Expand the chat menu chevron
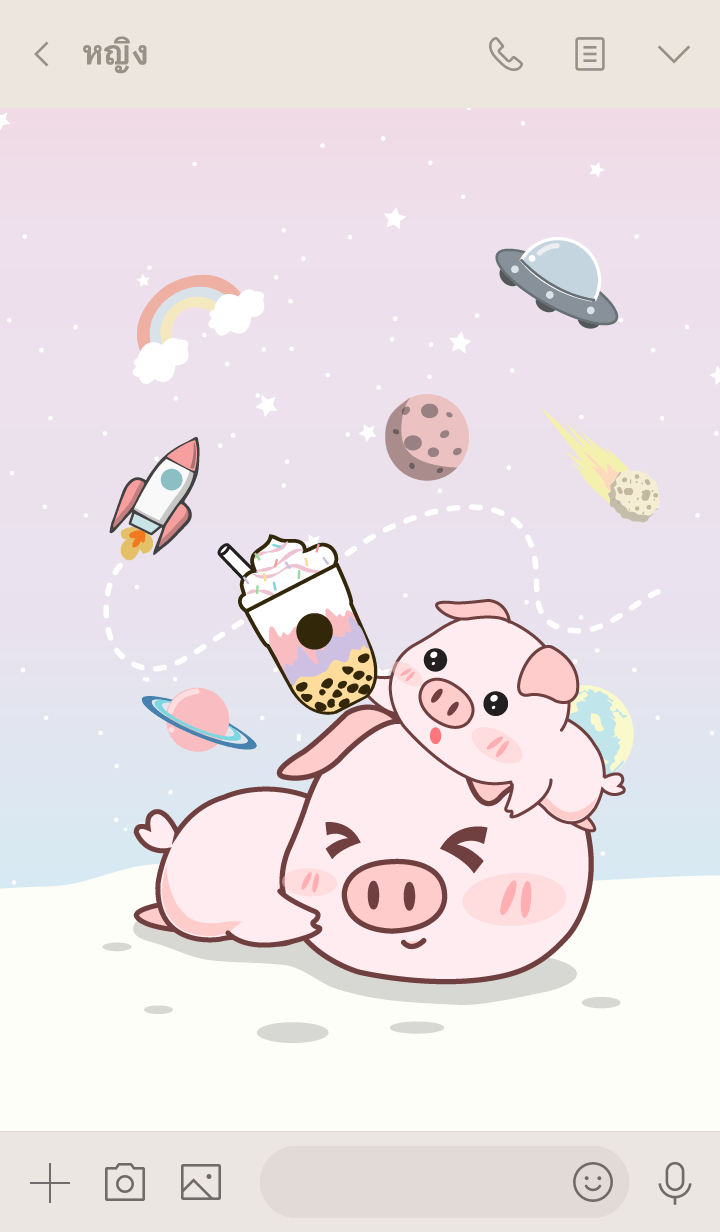This screenshot has height=1232, width=720. pyautogui.click(x=673, y=54)
